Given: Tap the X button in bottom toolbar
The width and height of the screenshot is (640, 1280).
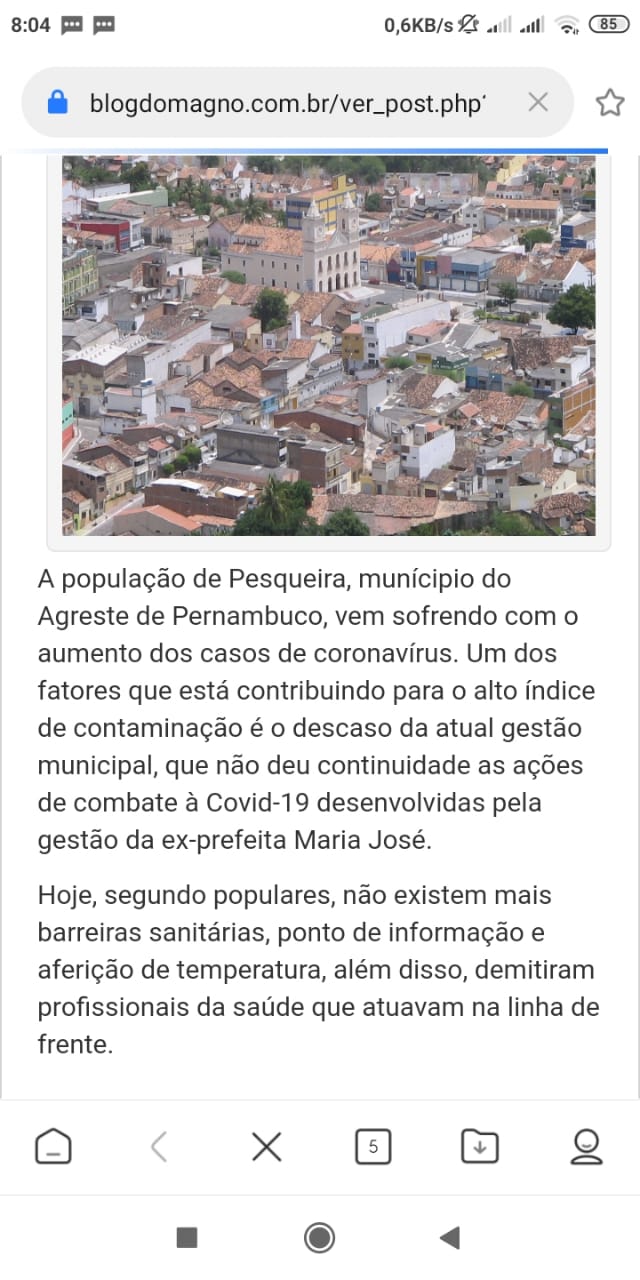Looking at the screenshot, I should pyautogui.click(x=266, y=1146).
